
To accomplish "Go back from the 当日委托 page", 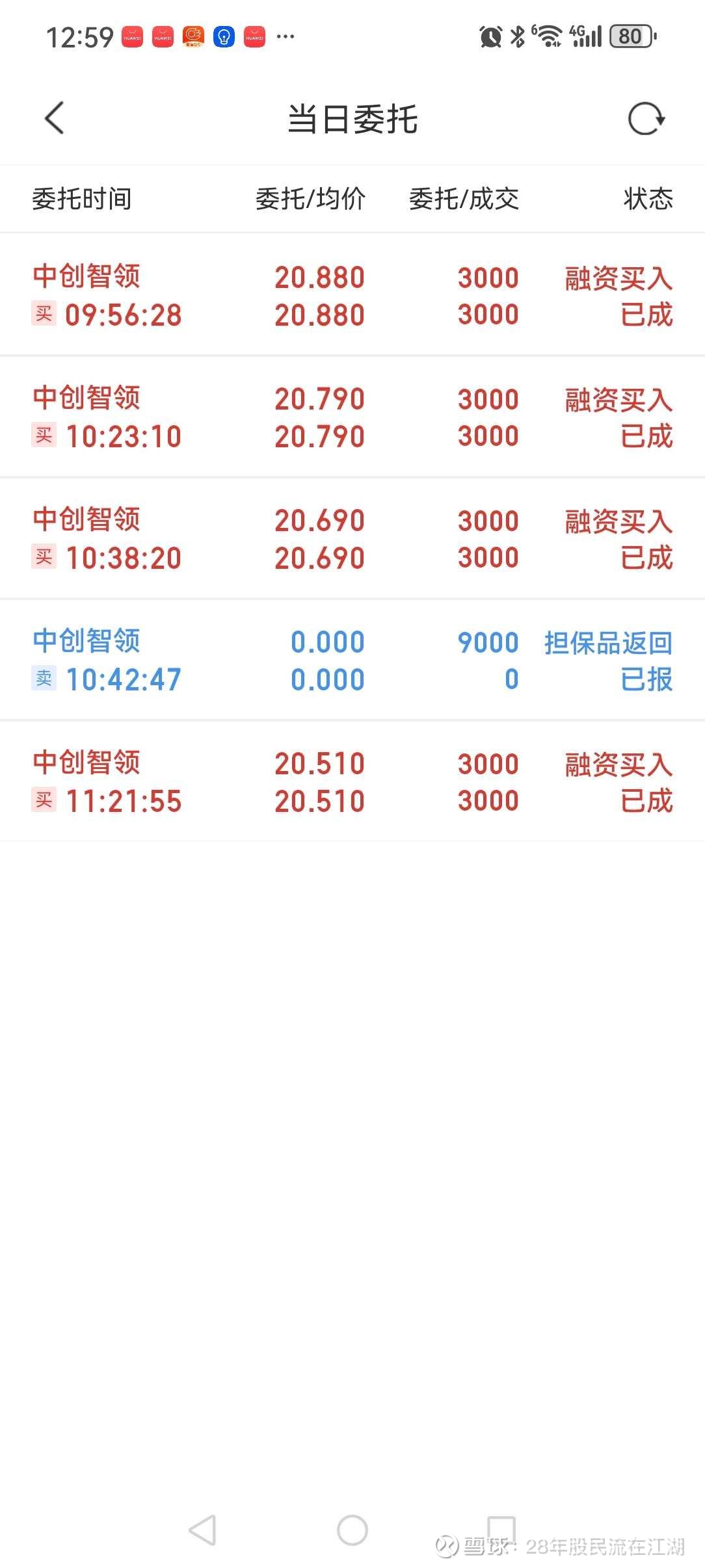I will [x=55, y=118].
